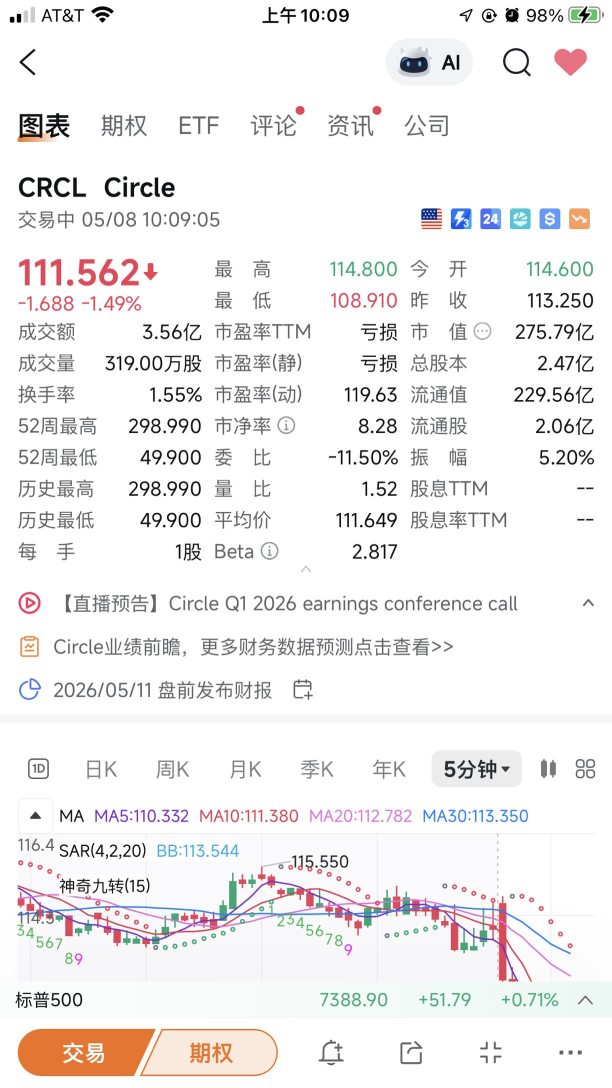Set a price alert with the bell icon

point(332,1053)
